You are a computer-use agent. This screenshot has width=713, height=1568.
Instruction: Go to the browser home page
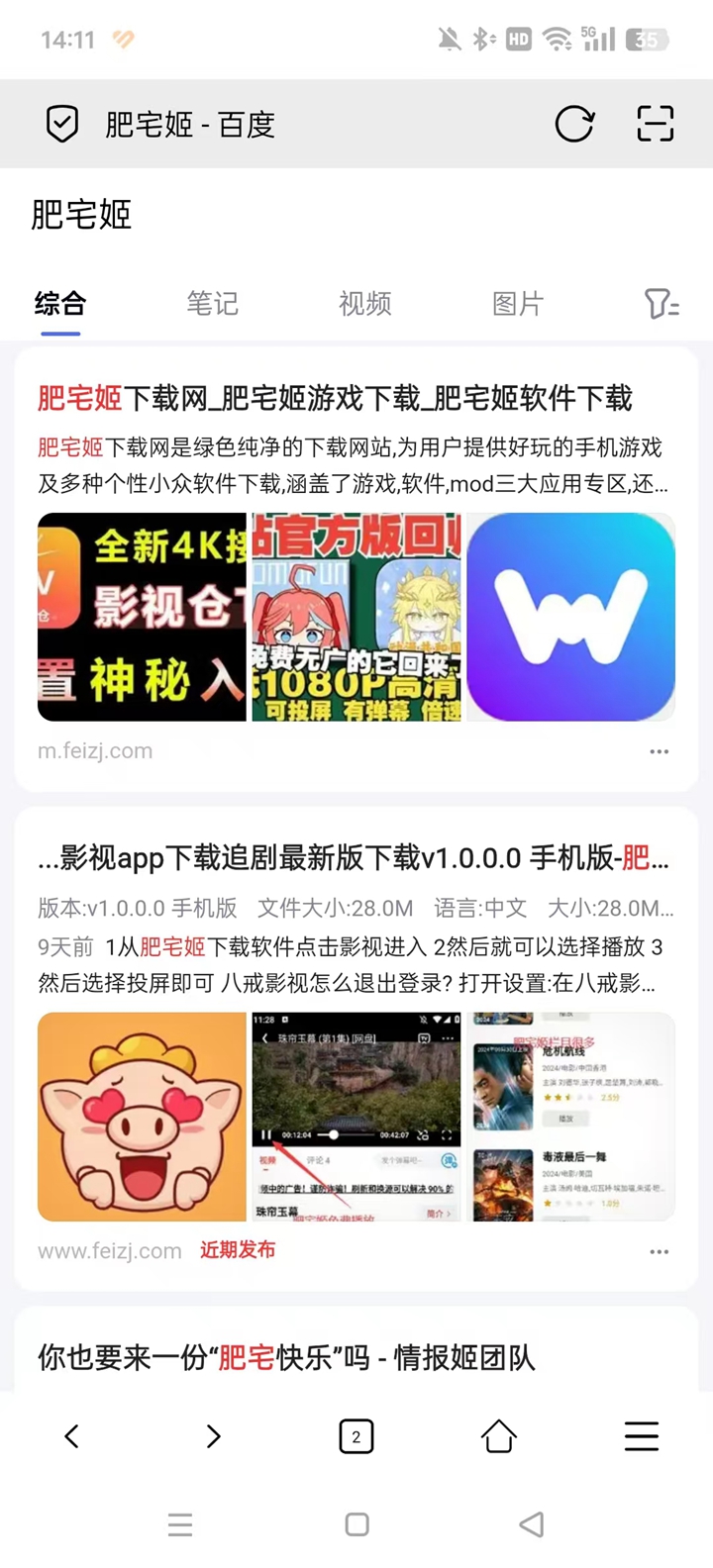(x=499, y=1436)
